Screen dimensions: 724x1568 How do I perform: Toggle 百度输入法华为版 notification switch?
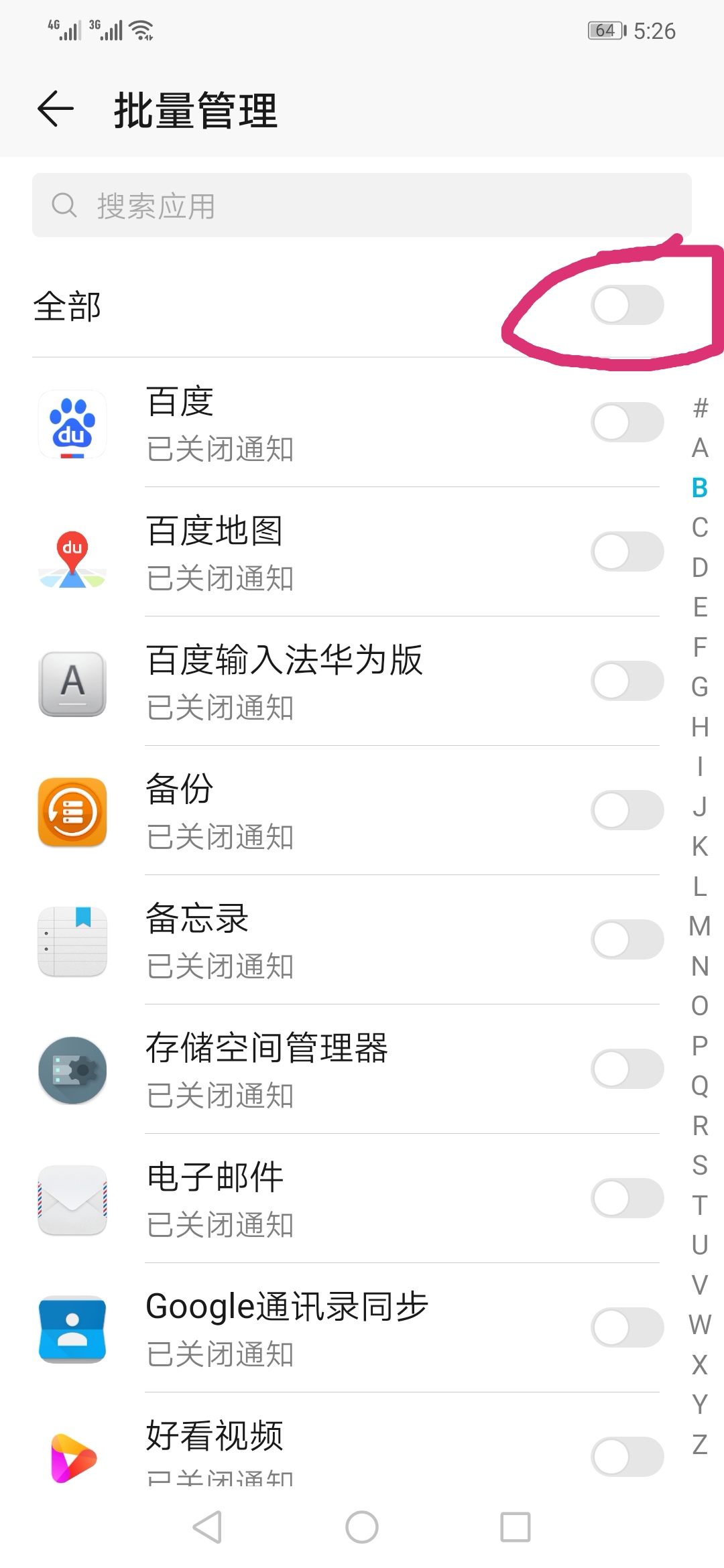627,681
